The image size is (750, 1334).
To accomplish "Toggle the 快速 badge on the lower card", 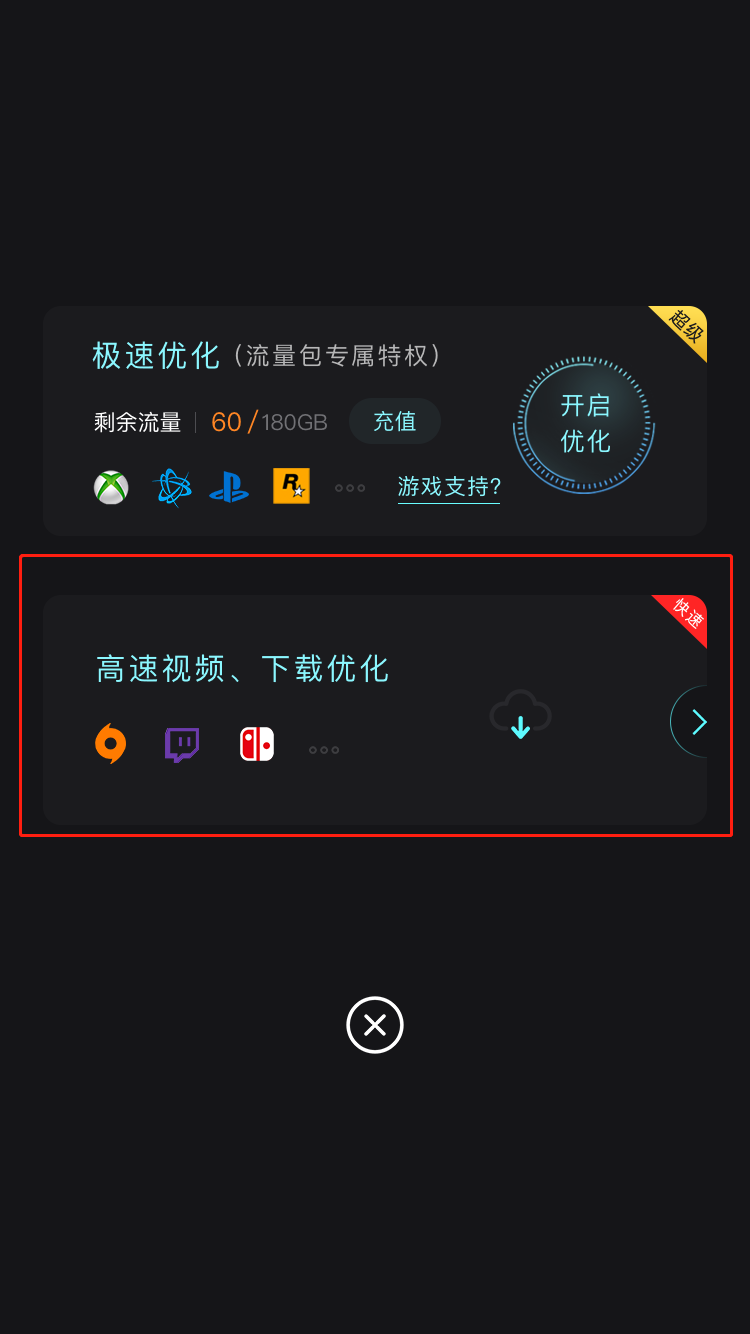I will coord(685,618).
